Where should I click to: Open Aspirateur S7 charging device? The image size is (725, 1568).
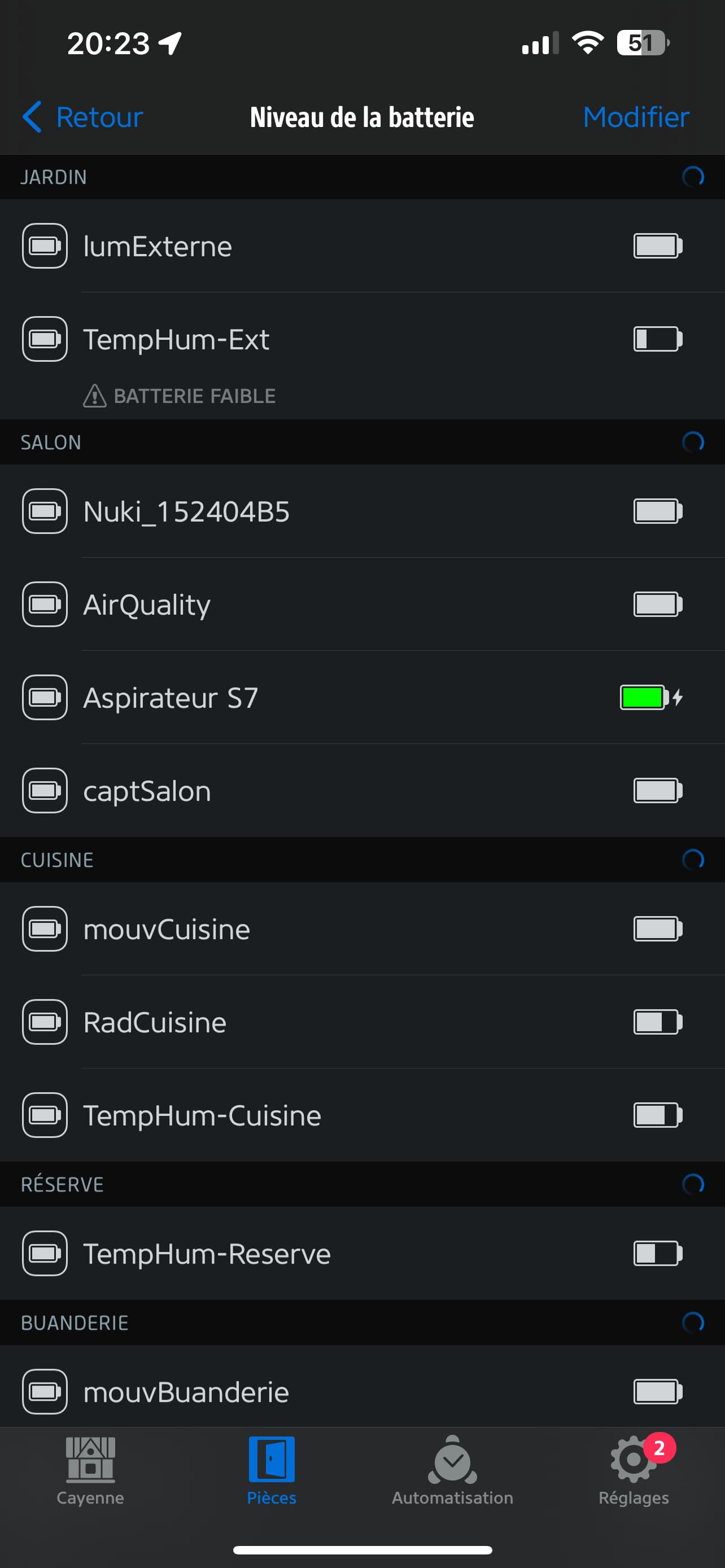click(x=362, y=698)
